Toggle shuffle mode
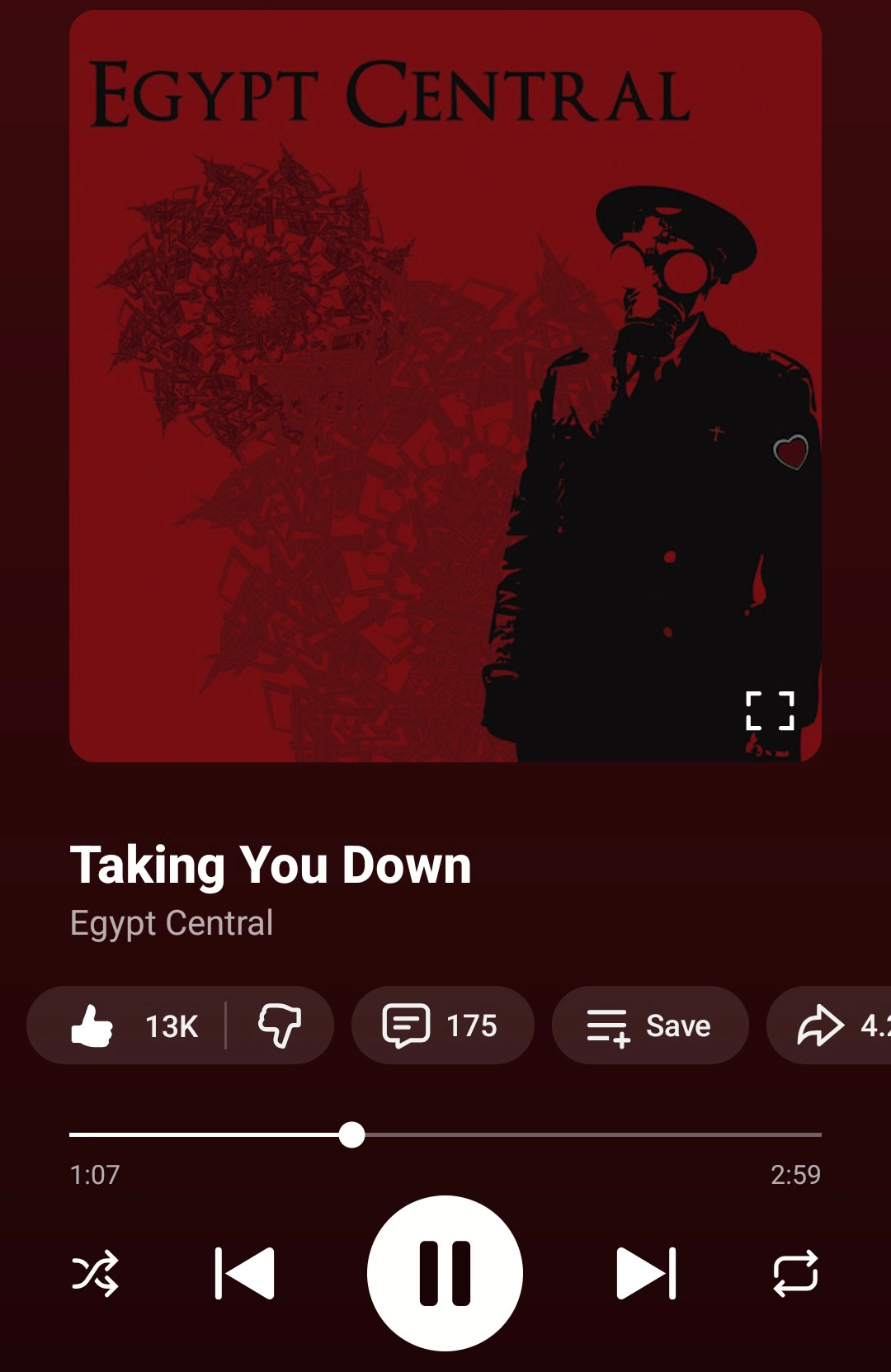Image resolution: width=891 pixels, height=1372 pixels. pyautogui.click(x=96, y=1273)
